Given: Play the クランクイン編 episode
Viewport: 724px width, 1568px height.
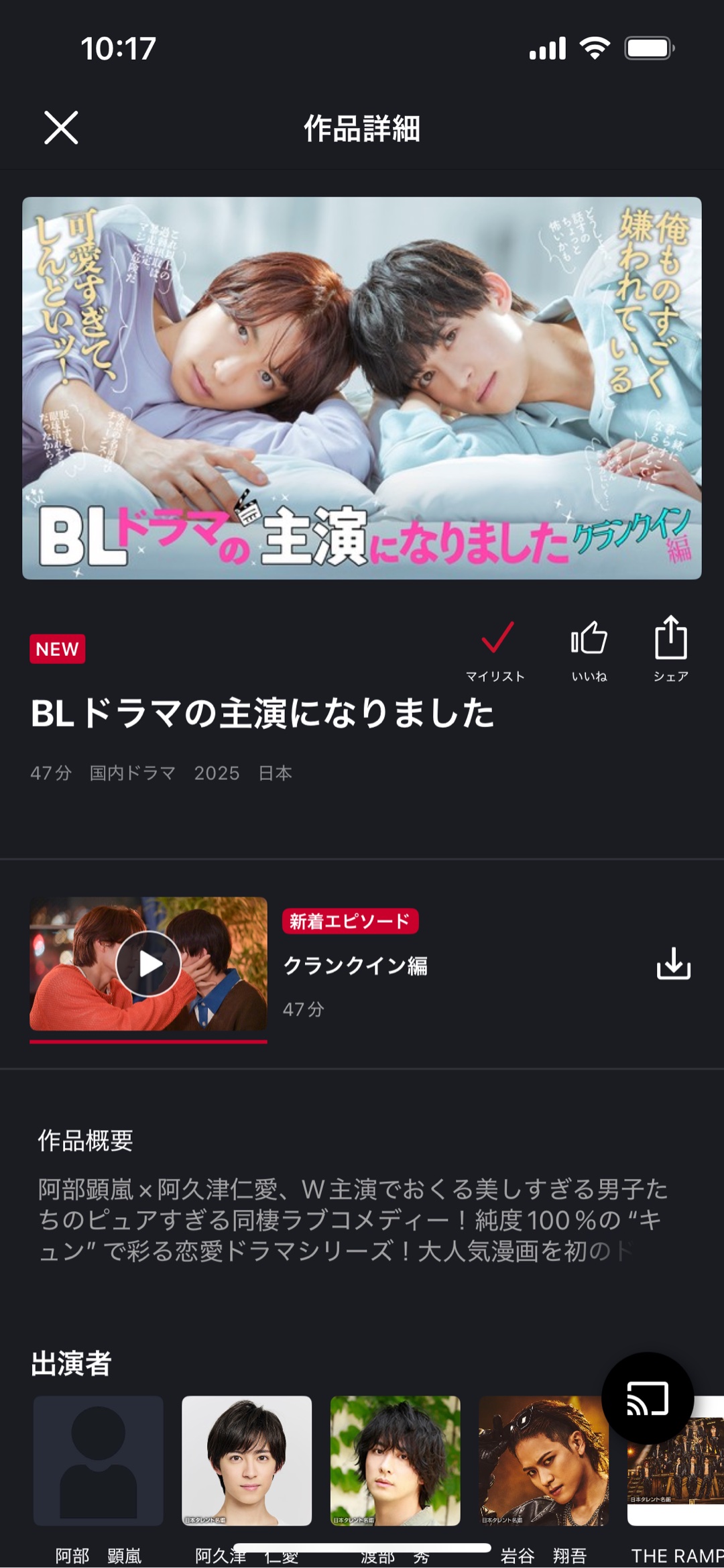Looking at the screenshot, I should click(x=148, y=964).
